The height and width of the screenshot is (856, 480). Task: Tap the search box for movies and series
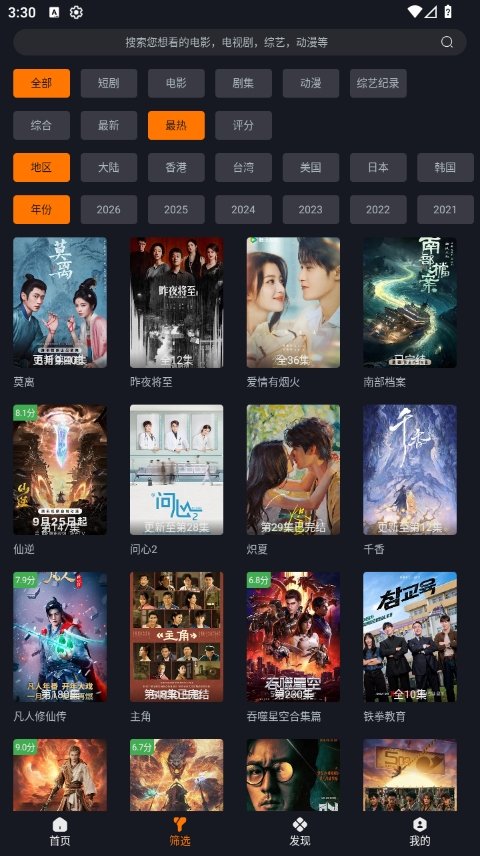[x=240, y=42]
